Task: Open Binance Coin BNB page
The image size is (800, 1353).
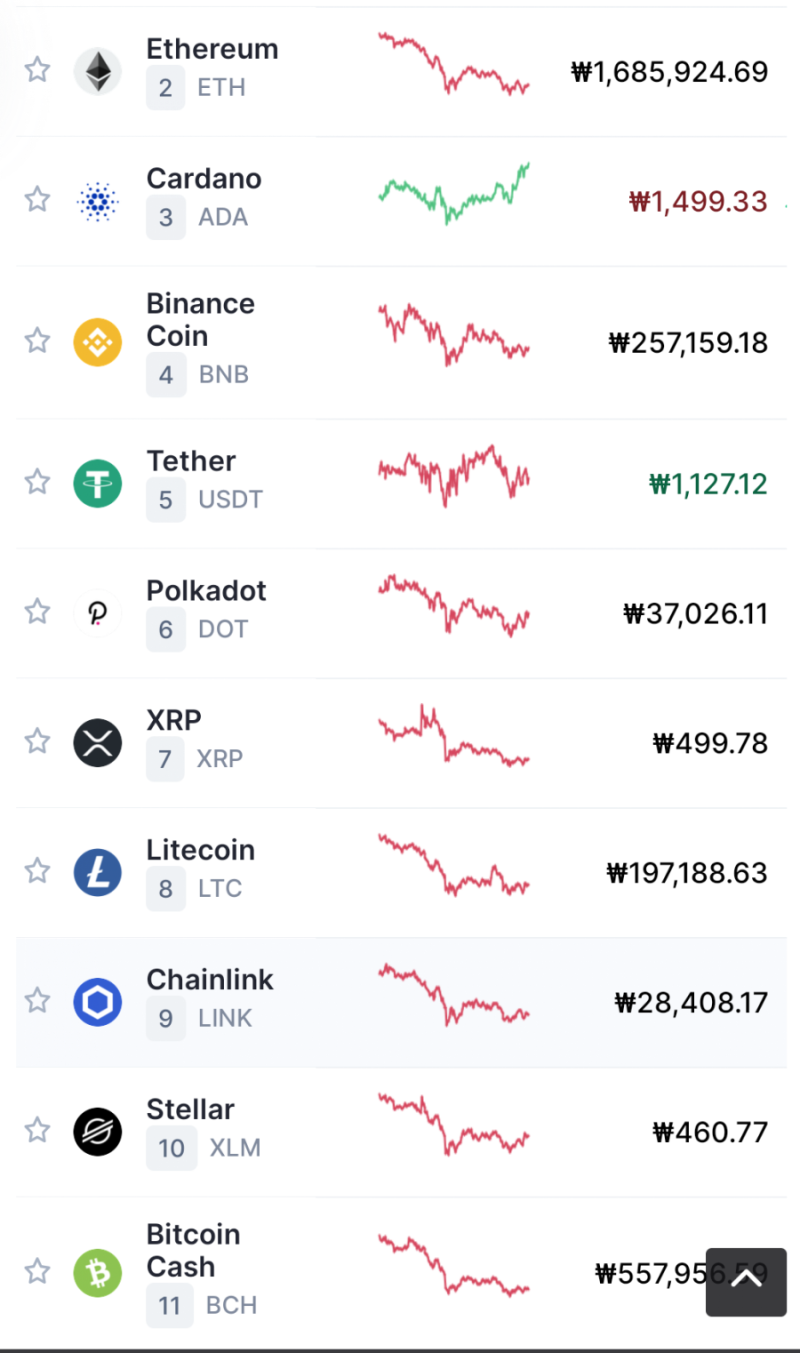Action: coord(200,320)
